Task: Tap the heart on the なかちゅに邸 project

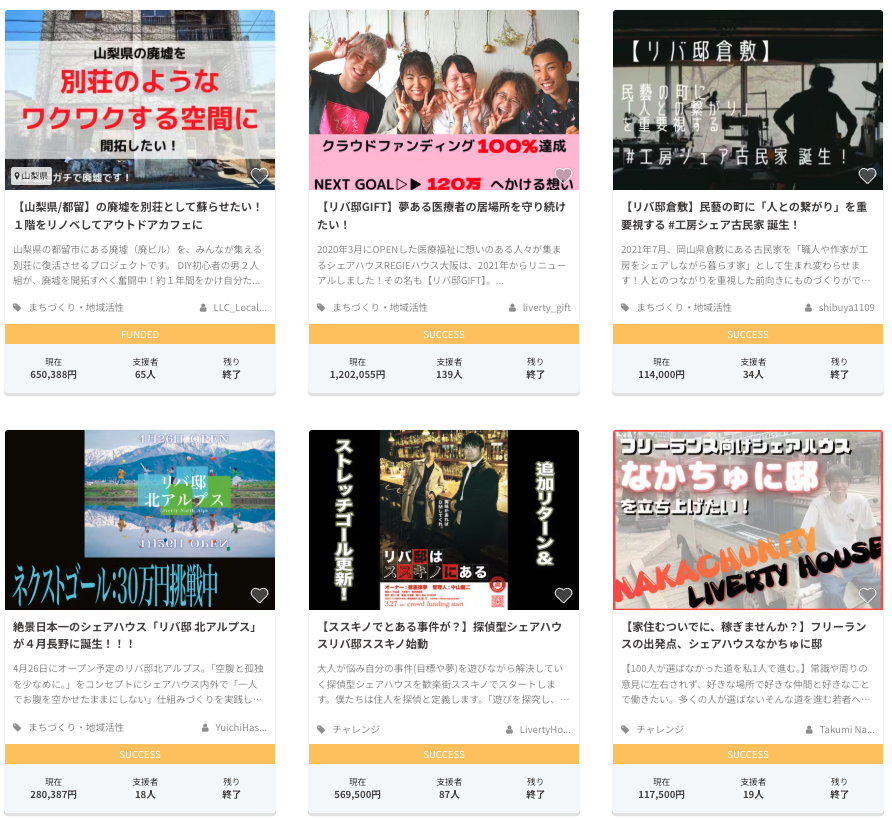Action: (867, 595)
